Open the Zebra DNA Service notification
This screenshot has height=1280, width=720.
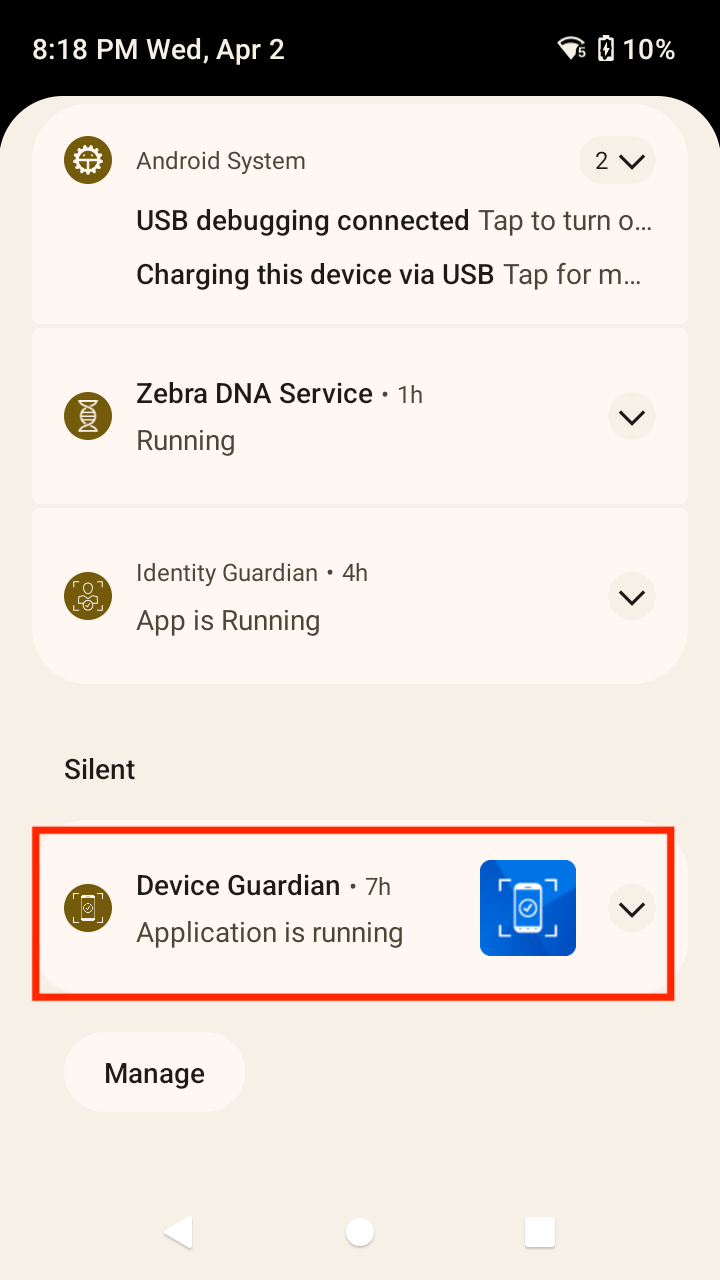click(300, 418)
